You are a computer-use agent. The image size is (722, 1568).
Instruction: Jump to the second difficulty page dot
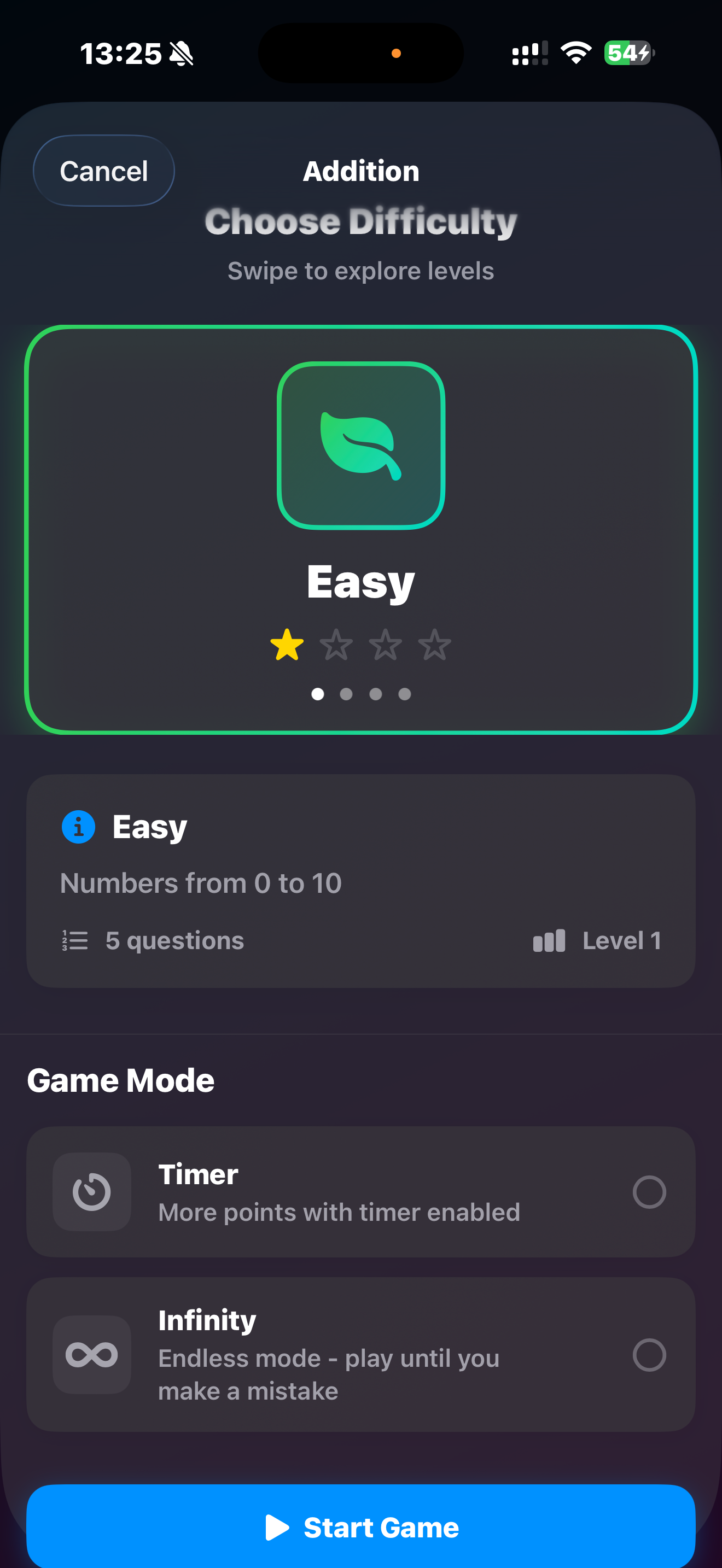point(346,693)
